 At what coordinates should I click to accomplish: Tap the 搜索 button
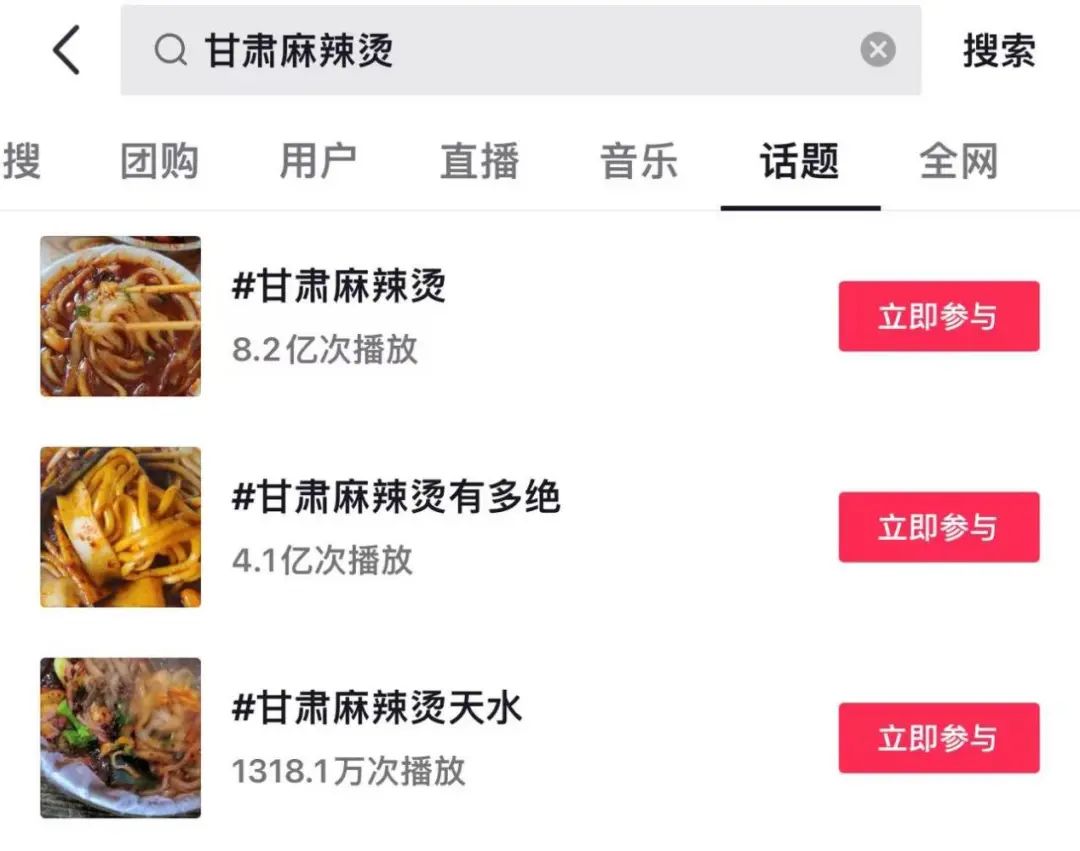998,50
